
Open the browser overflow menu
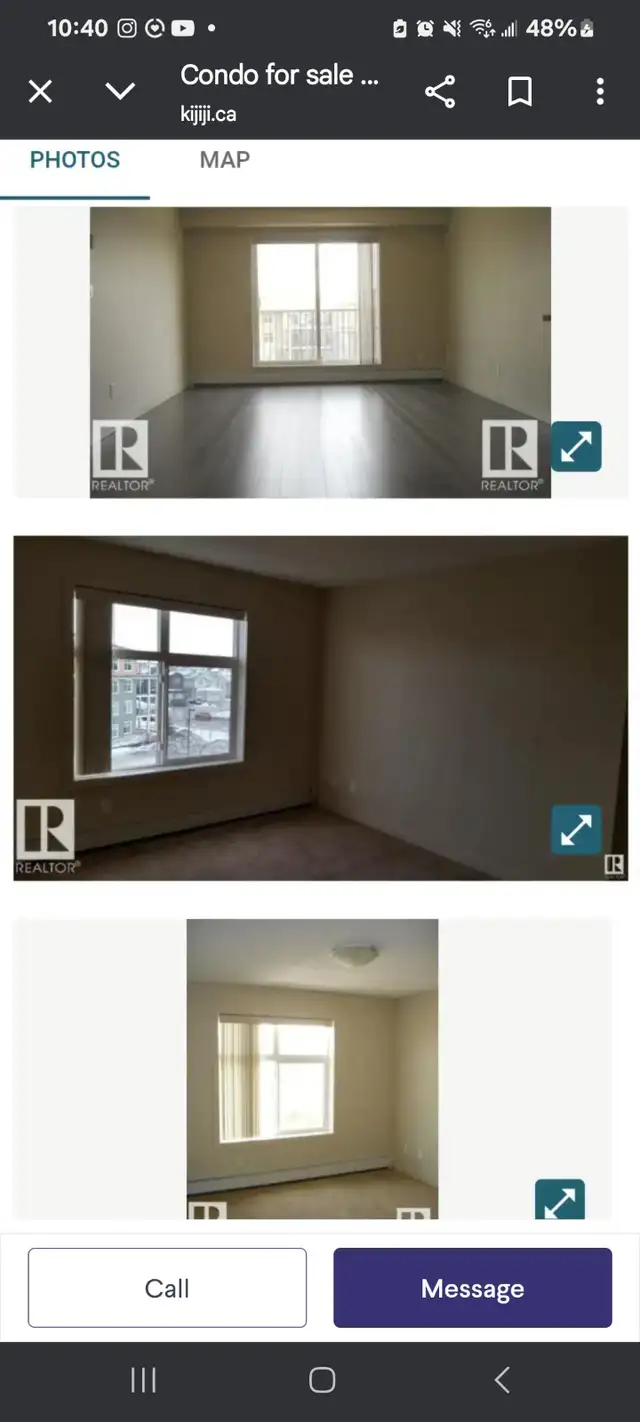600,92
